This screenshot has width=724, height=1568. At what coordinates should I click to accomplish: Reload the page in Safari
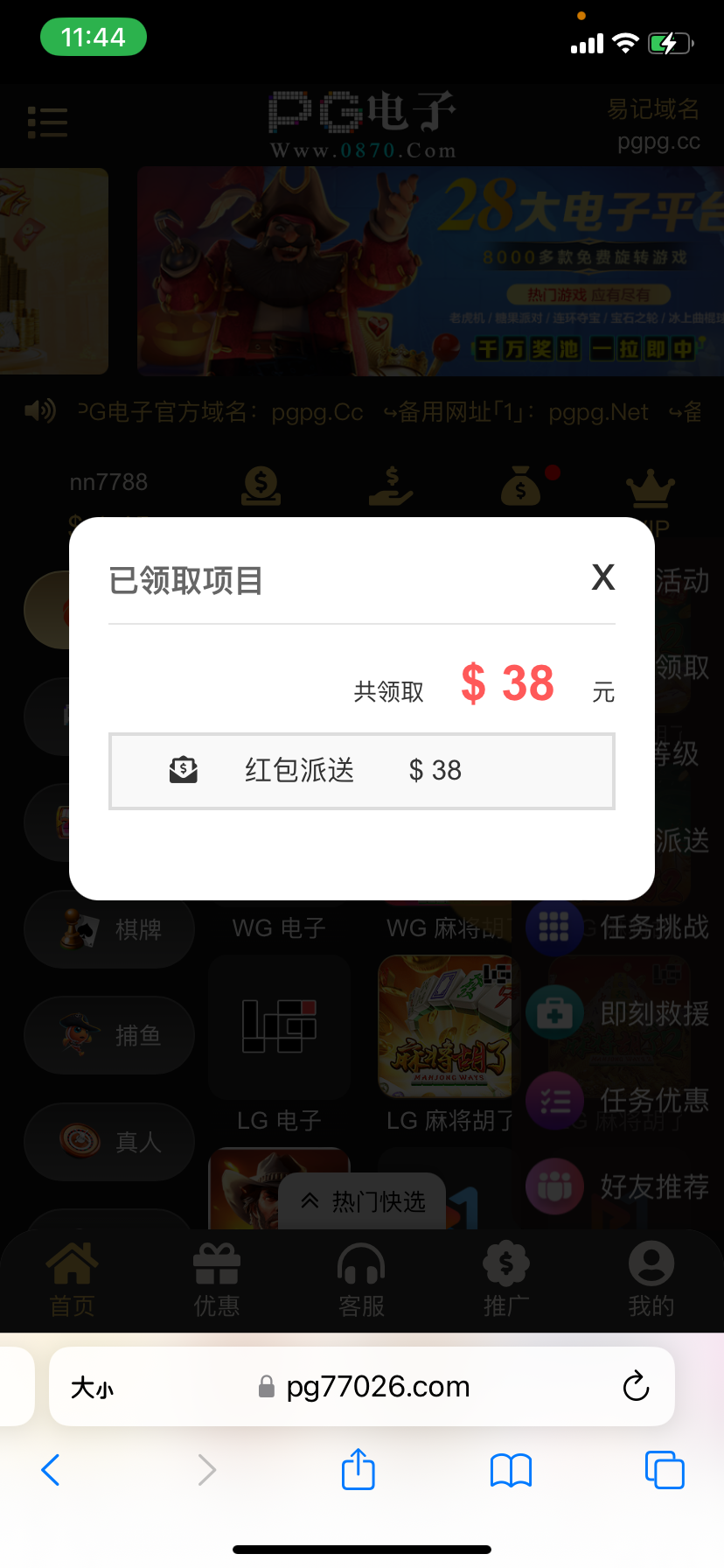[x=636, y=1387]
